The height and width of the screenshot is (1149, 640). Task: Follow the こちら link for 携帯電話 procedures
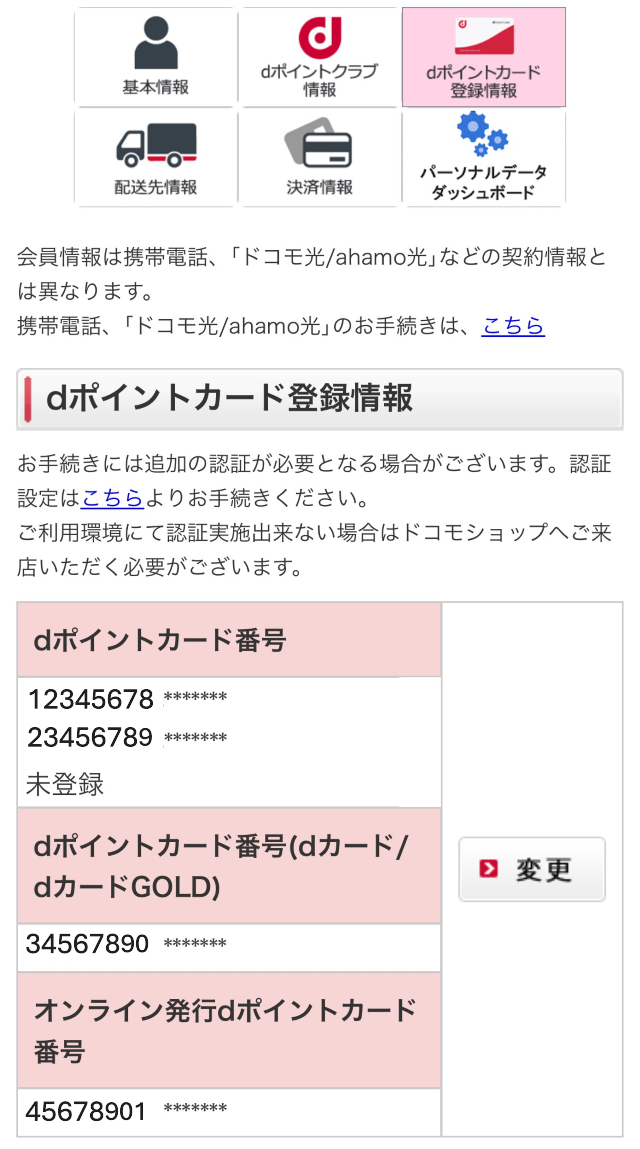[513, 325]
